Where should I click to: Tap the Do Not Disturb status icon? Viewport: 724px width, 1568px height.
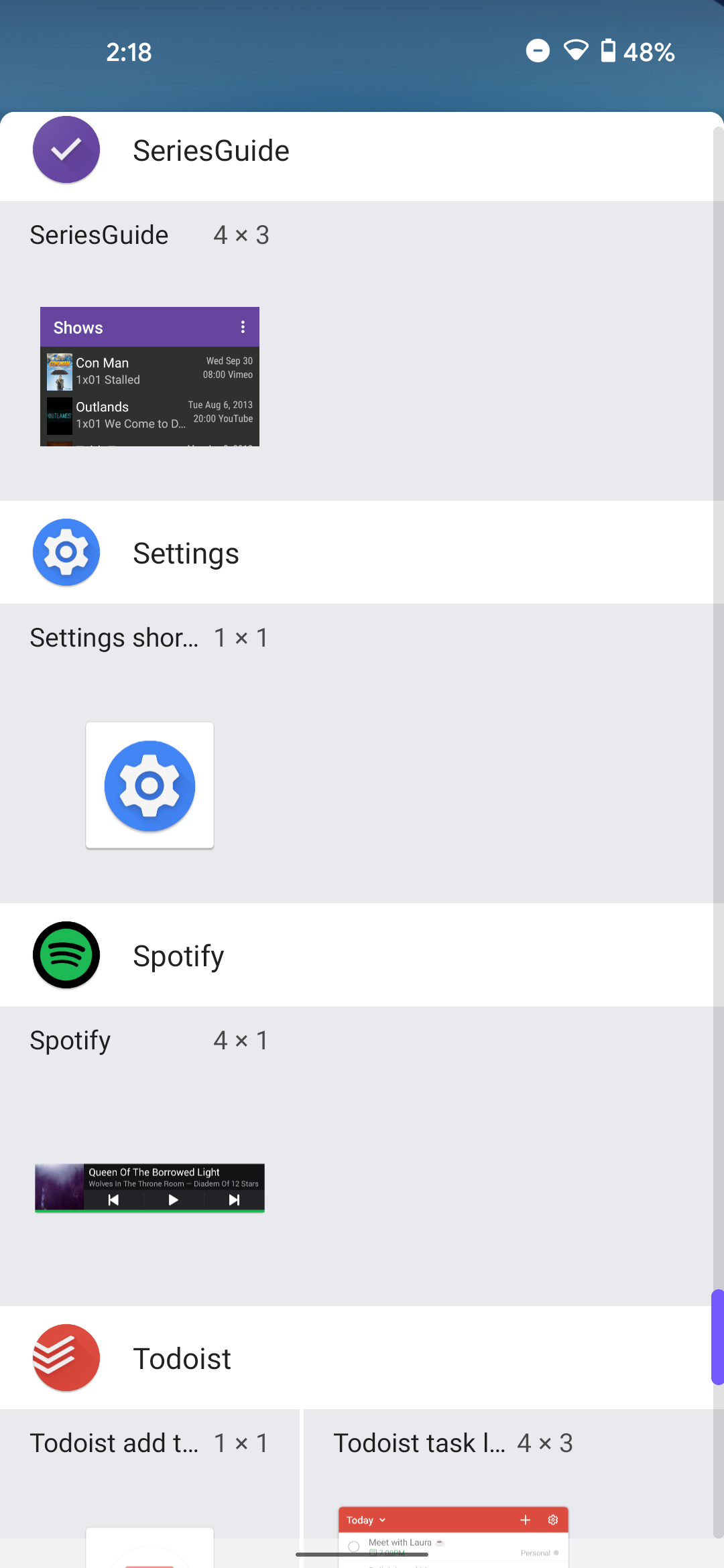(x=537, y=51)
